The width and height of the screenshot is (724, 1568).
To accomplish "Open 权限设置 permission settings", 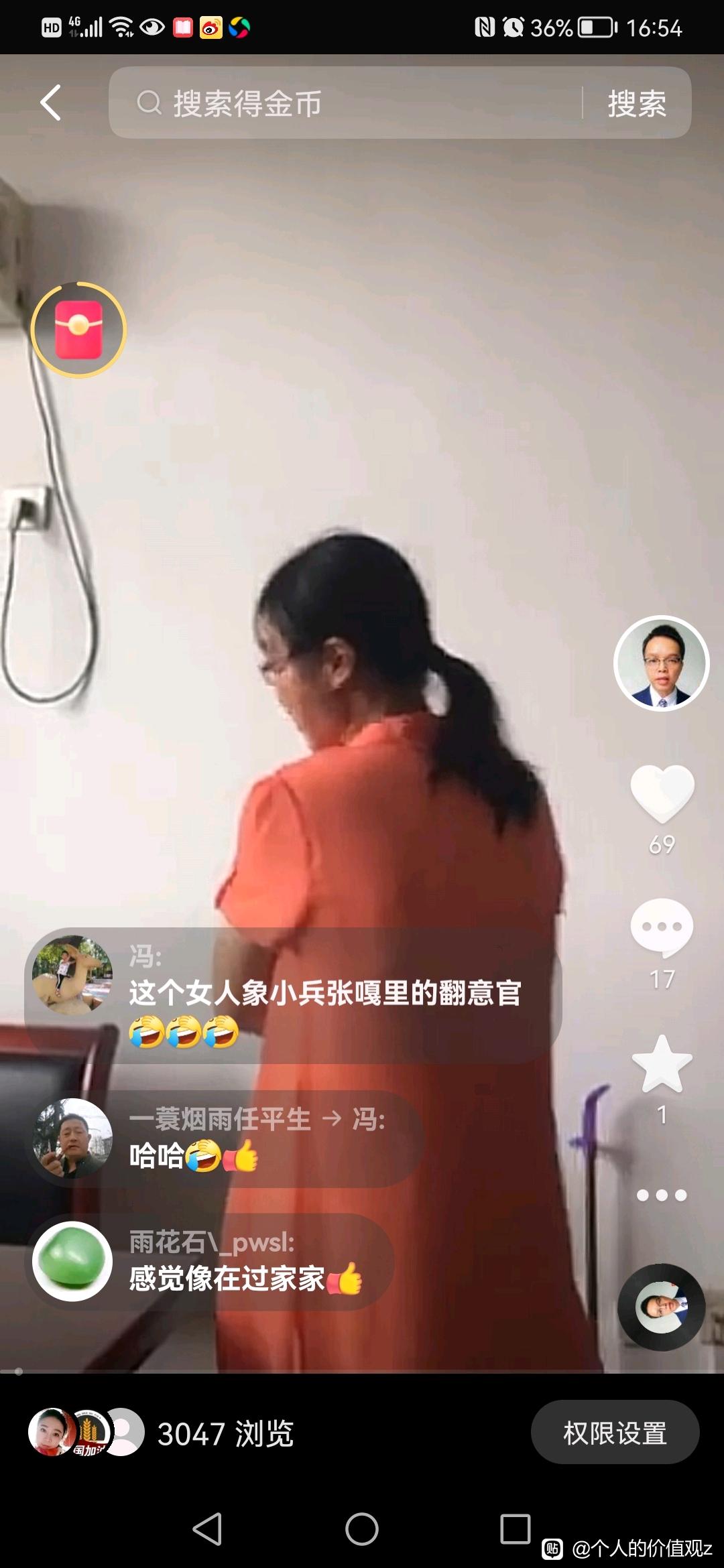I will point(615,1432).
